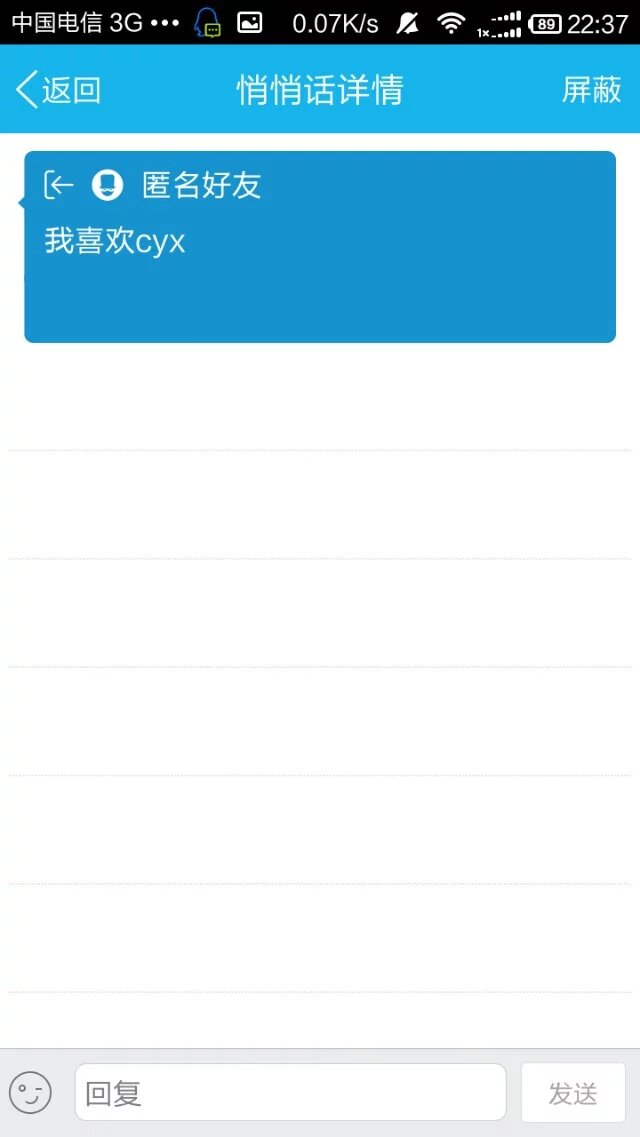Send the reply with 发送
The width and height of the screenshot is (640, 1137).
[x=573, y=1093]
